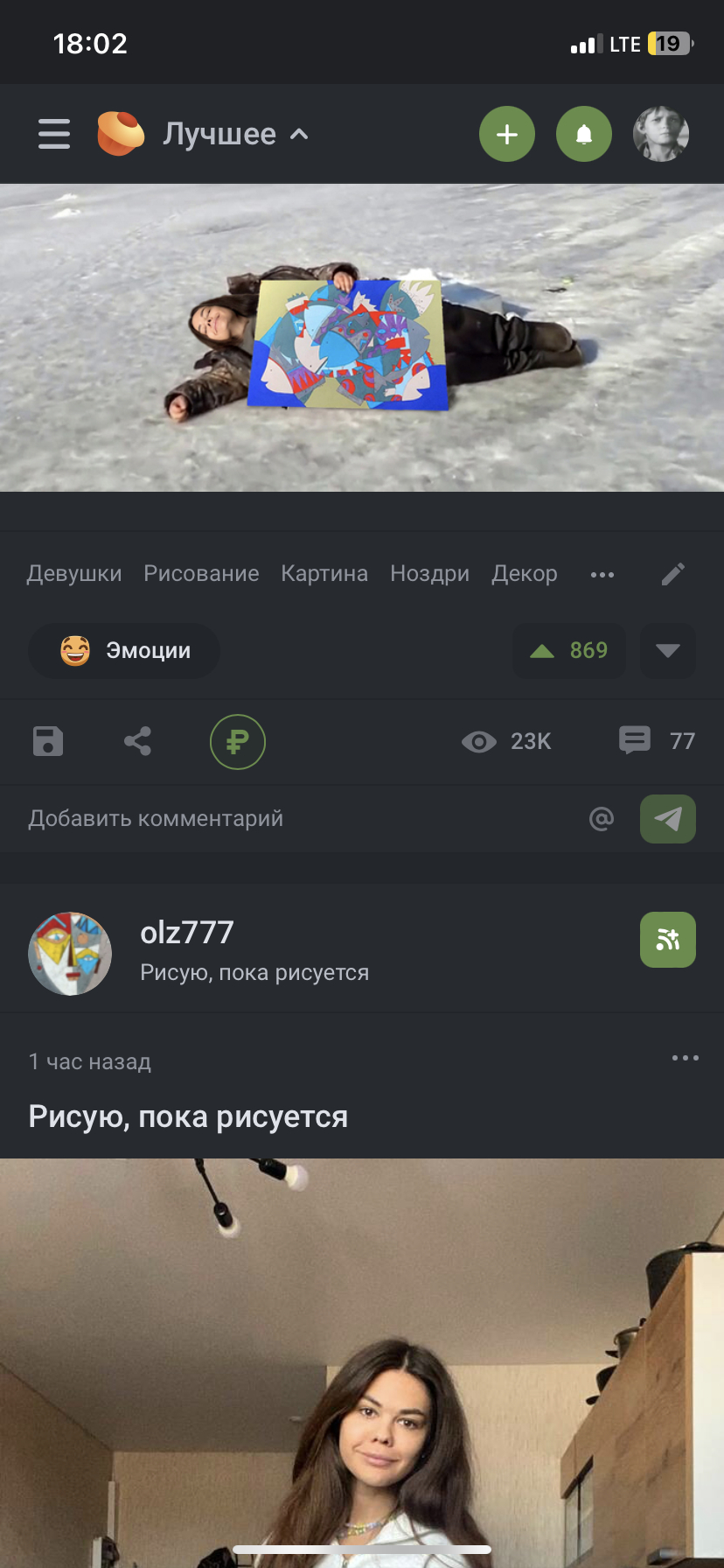724x1568 pixels.
Task: Edit tags with pencil icon
Action: (673, 574)
